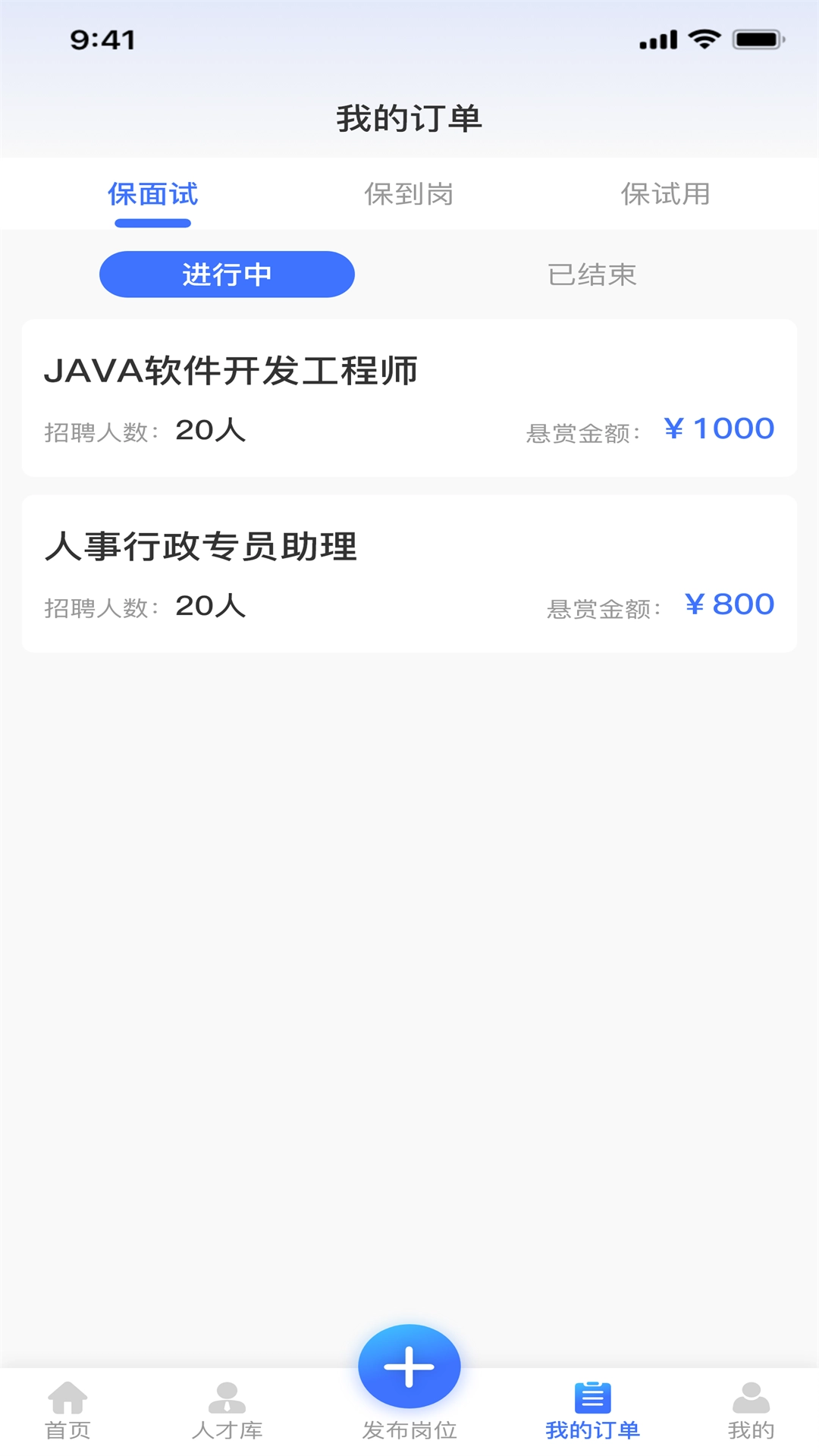819x1456 pixels.
Task: Enable the 进行中 in-progress filter
Action: (x=226, y=274)
